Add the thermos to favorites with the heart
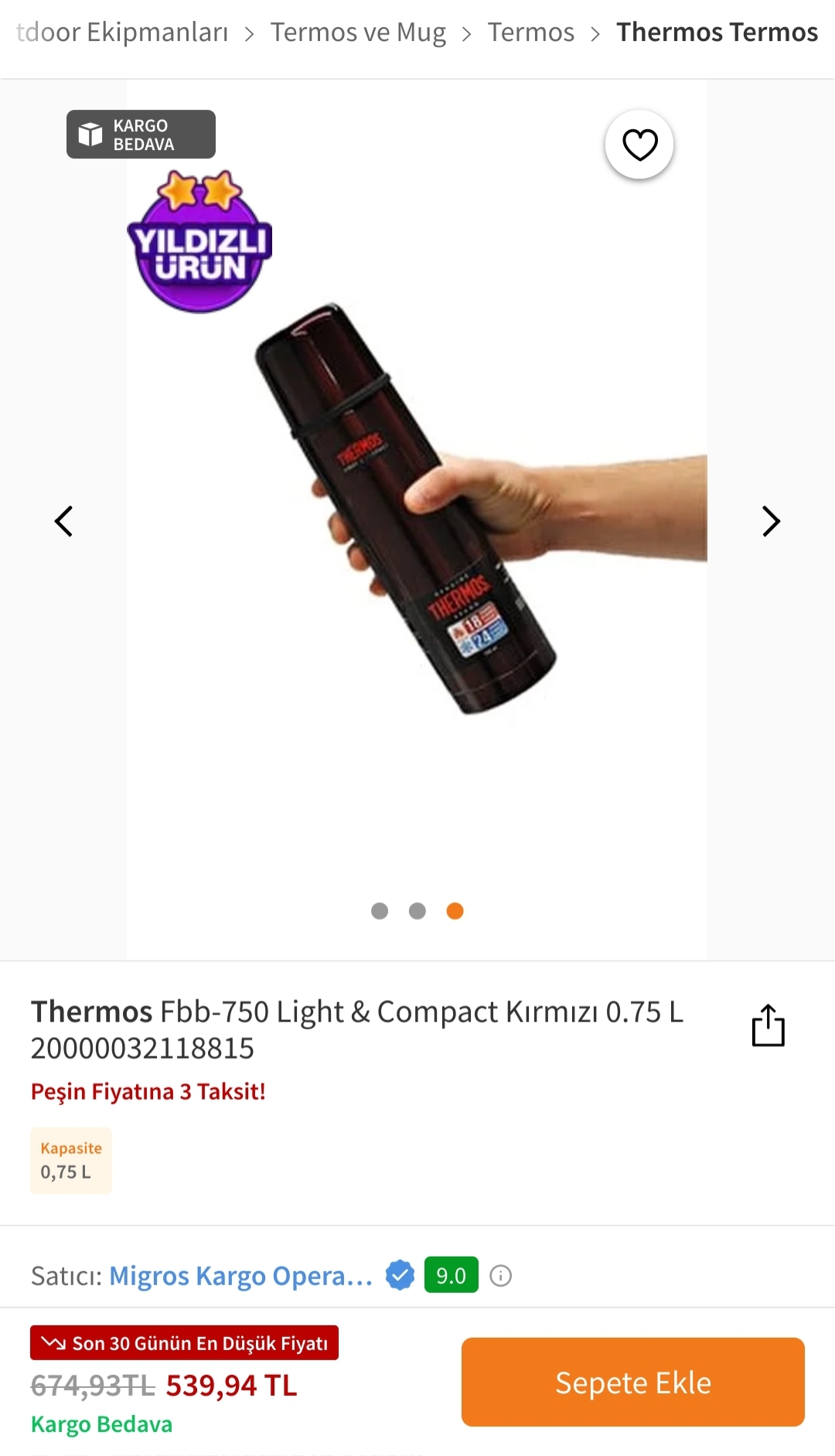The height and width of the screenshot is (1456, 835). tap(639, 145)
